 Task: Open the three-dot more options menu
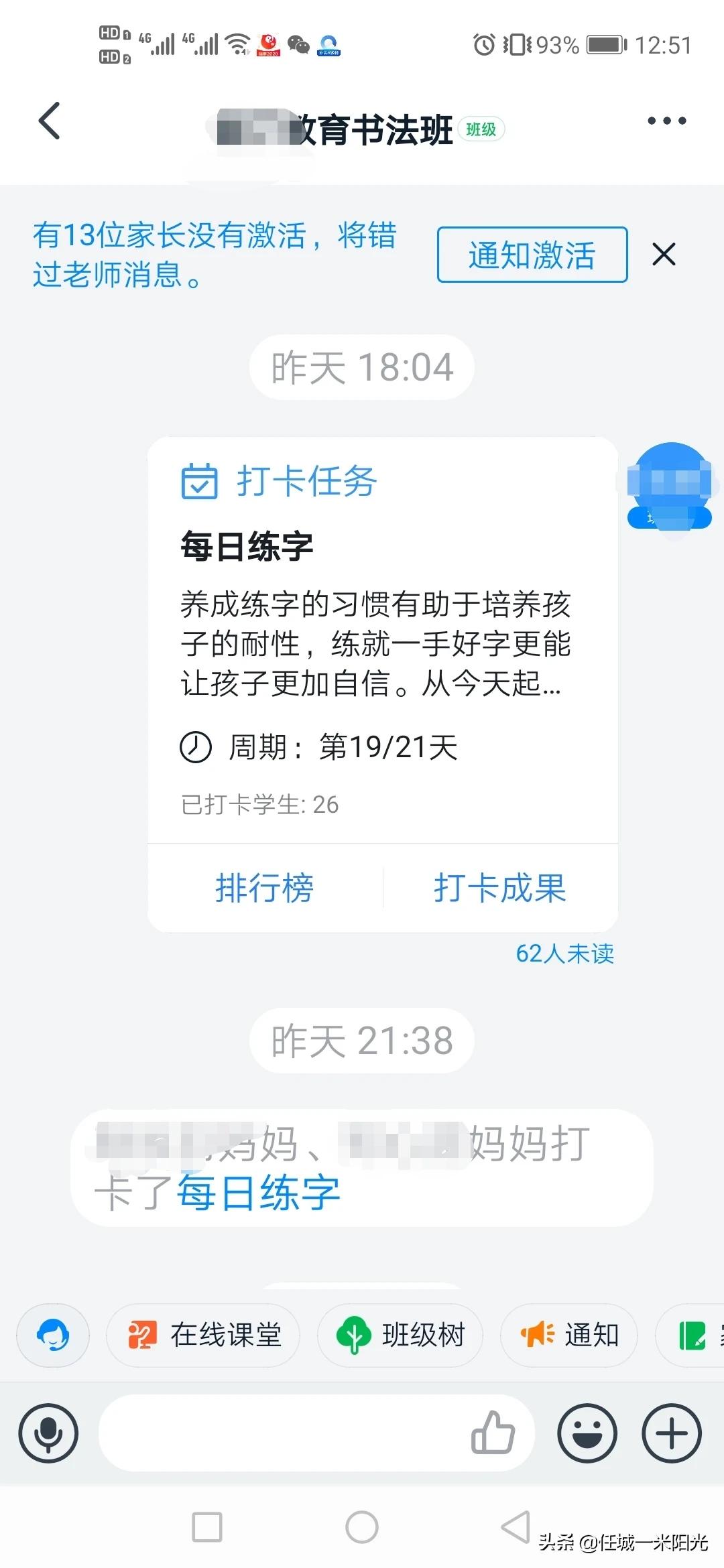(666, 121)
